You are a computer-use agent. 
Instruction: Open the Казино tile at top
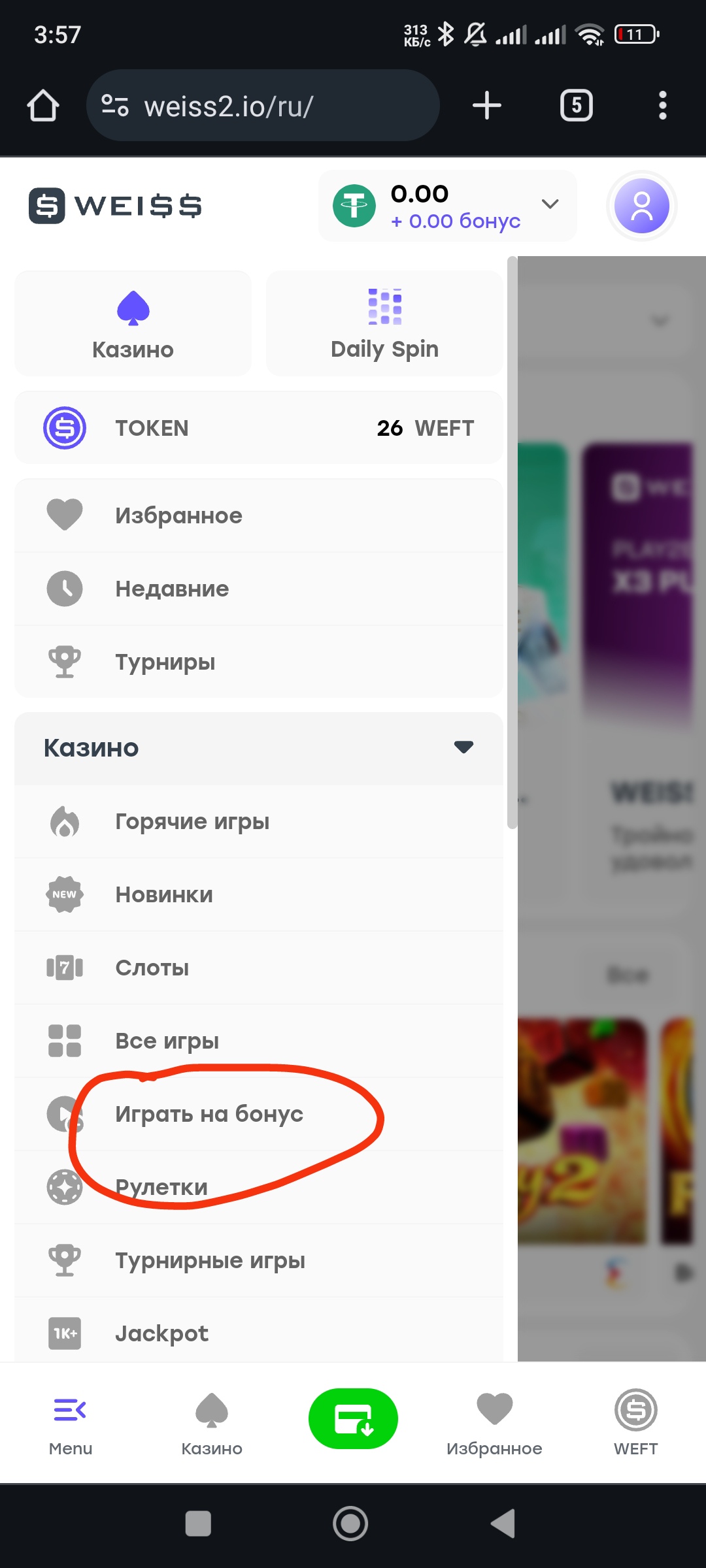(133, 323)
